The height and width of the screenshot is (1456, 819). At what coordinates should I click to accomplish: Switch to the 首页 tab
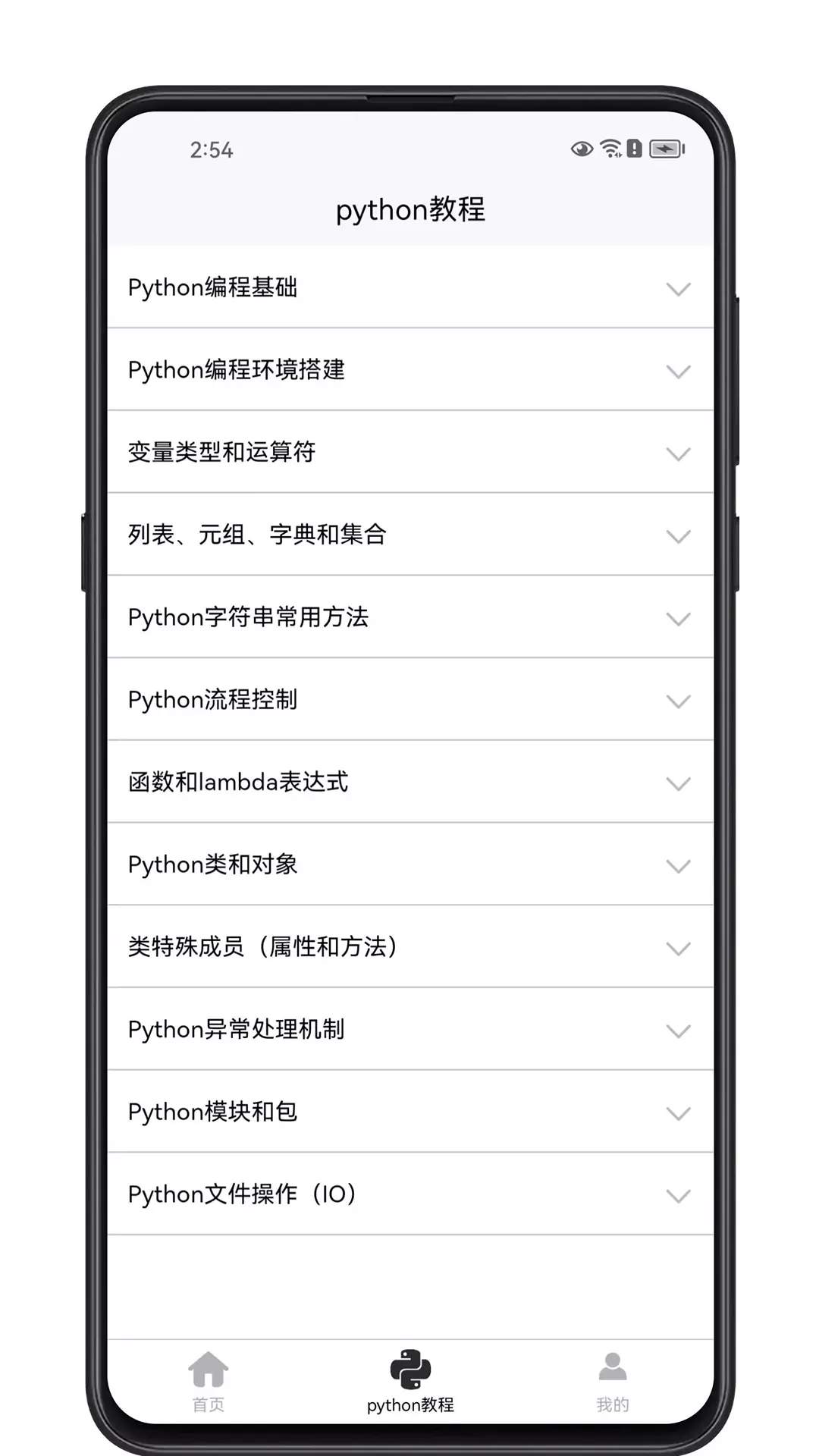(209, 1382)
